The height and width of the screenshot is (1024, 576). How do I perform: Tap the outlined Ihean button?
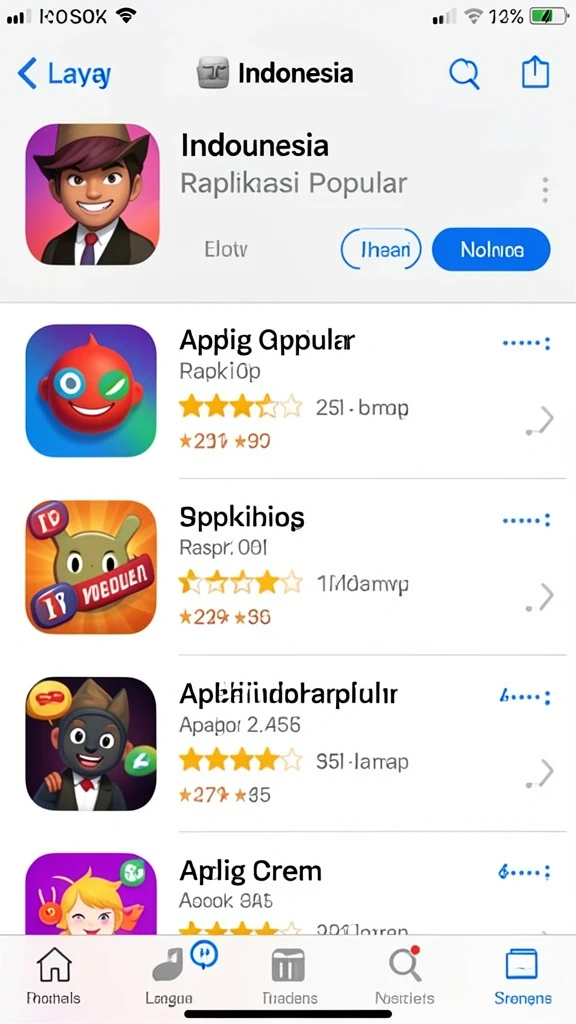(381, 249)
